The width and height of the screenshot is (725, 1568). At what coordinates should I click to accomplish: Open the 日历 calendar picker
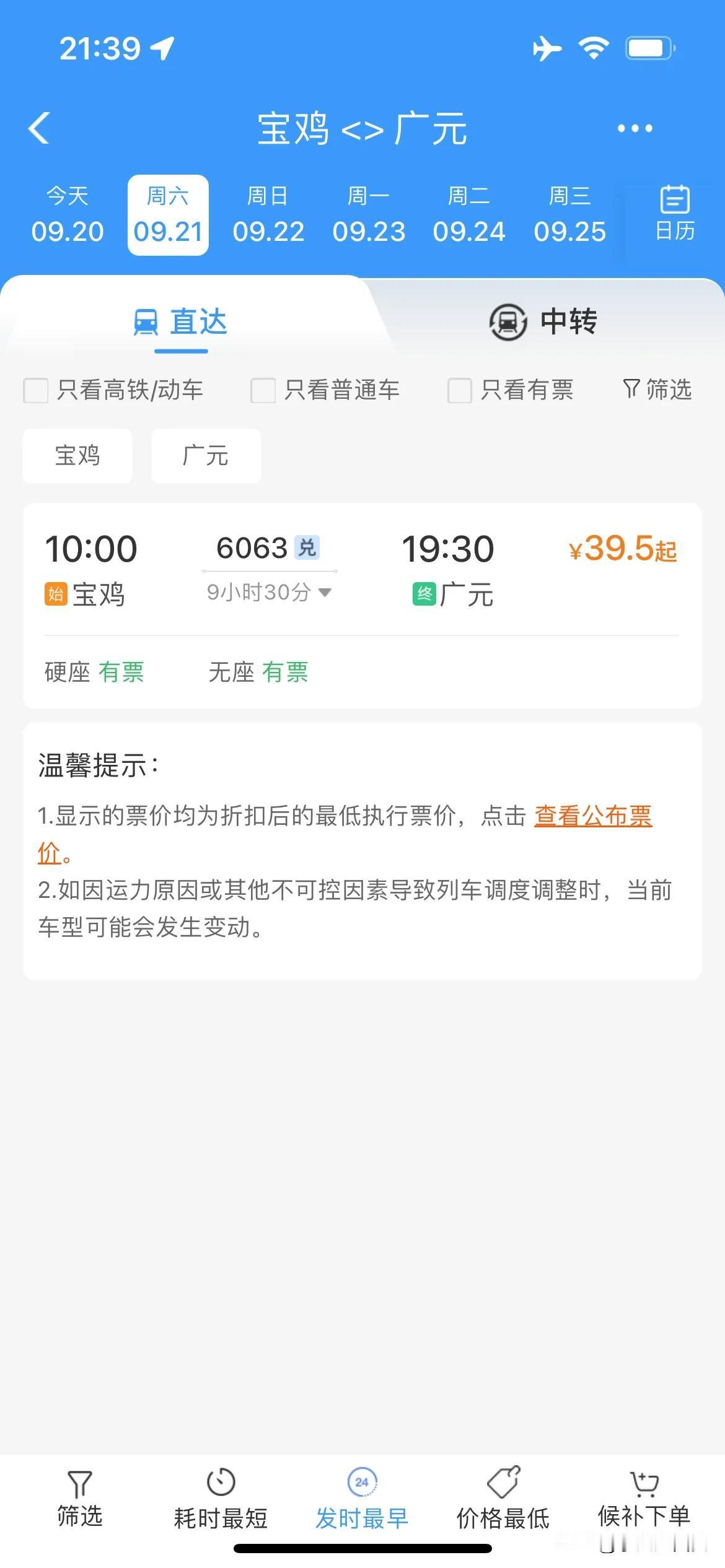[675, 214]
